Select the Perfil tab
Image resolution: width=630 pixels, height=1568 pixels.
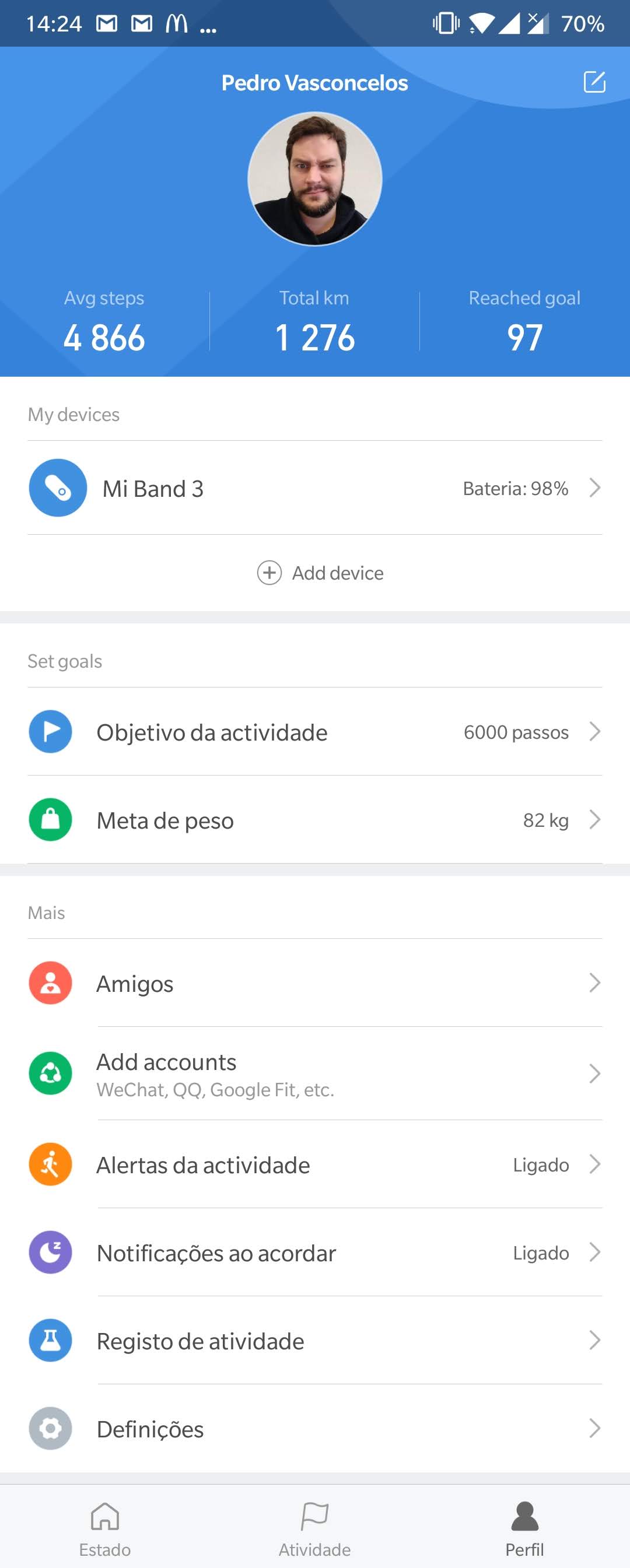tap(524, 1528)
